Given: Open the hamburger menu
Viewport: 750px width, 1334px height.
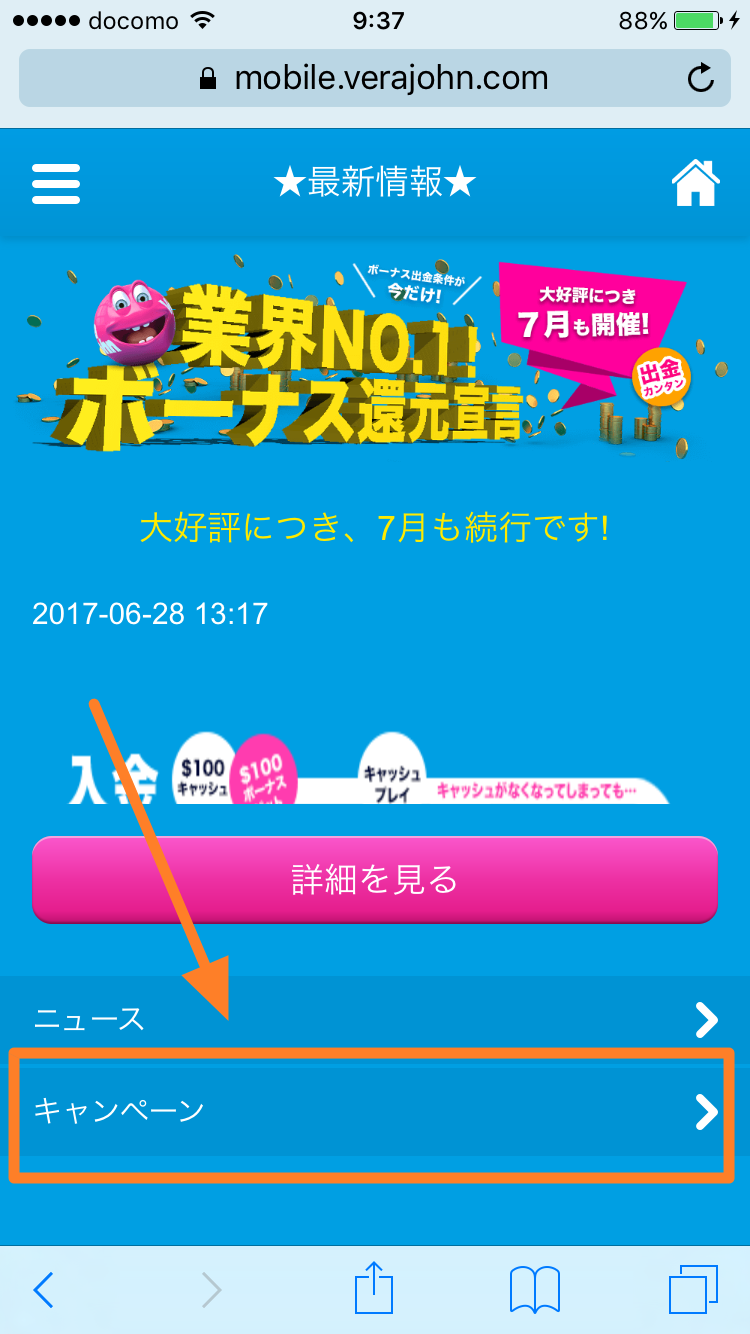Looking at the screenshot, I should [x=56, y=184].
